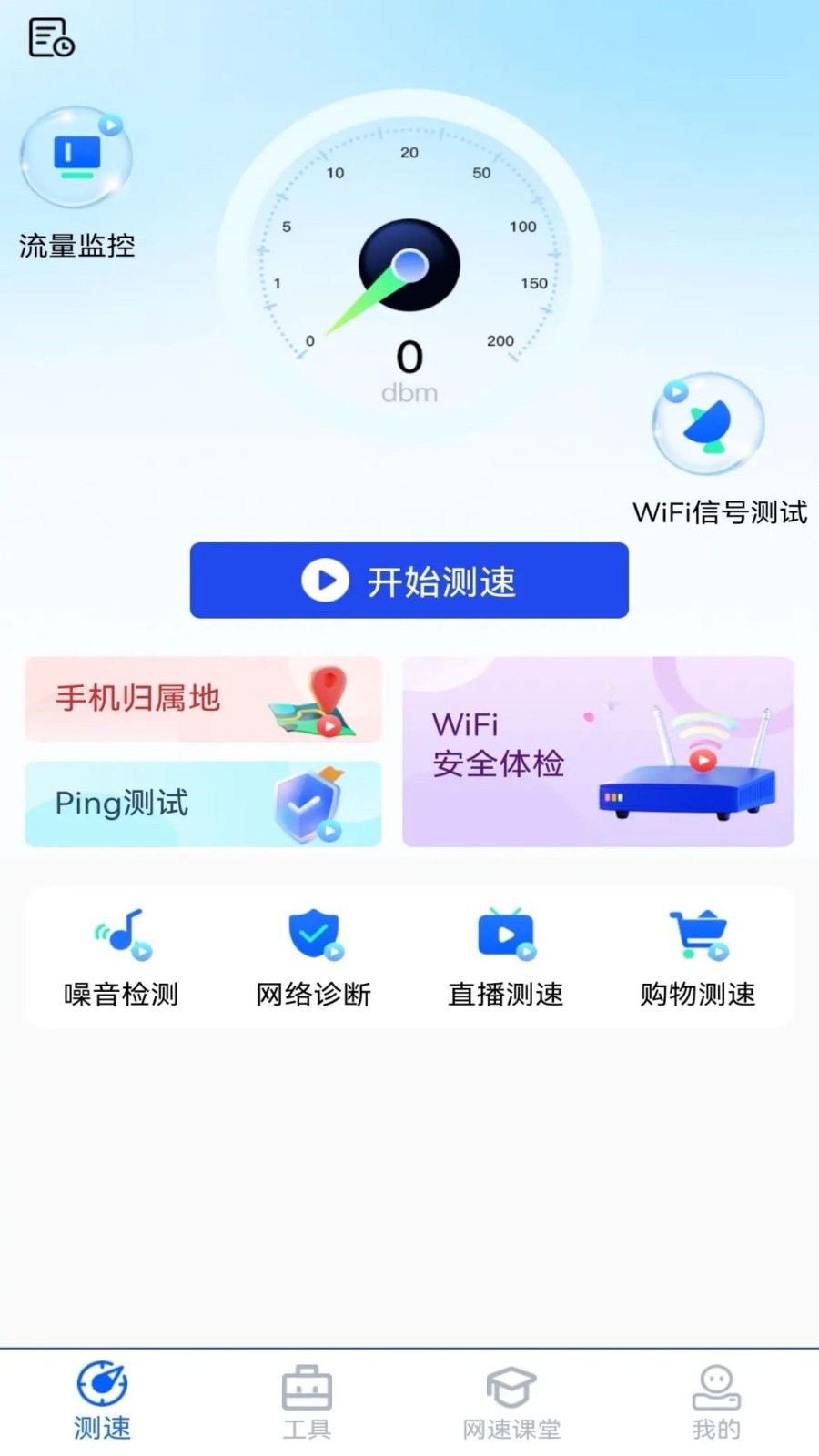Go to the 我的 profile tab
The height and width of the screenshot is (1456, 819).
[x=718, y=1401]
